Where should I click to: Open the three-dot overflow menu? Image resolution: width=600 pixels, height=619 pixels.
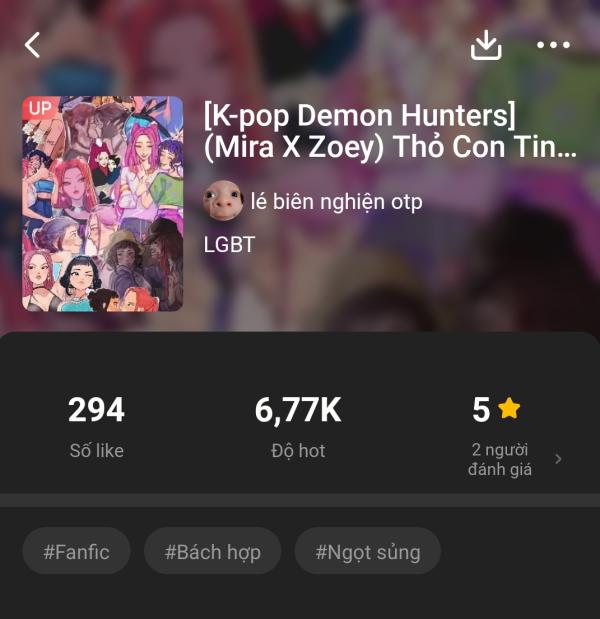click(x=553, y=45)
